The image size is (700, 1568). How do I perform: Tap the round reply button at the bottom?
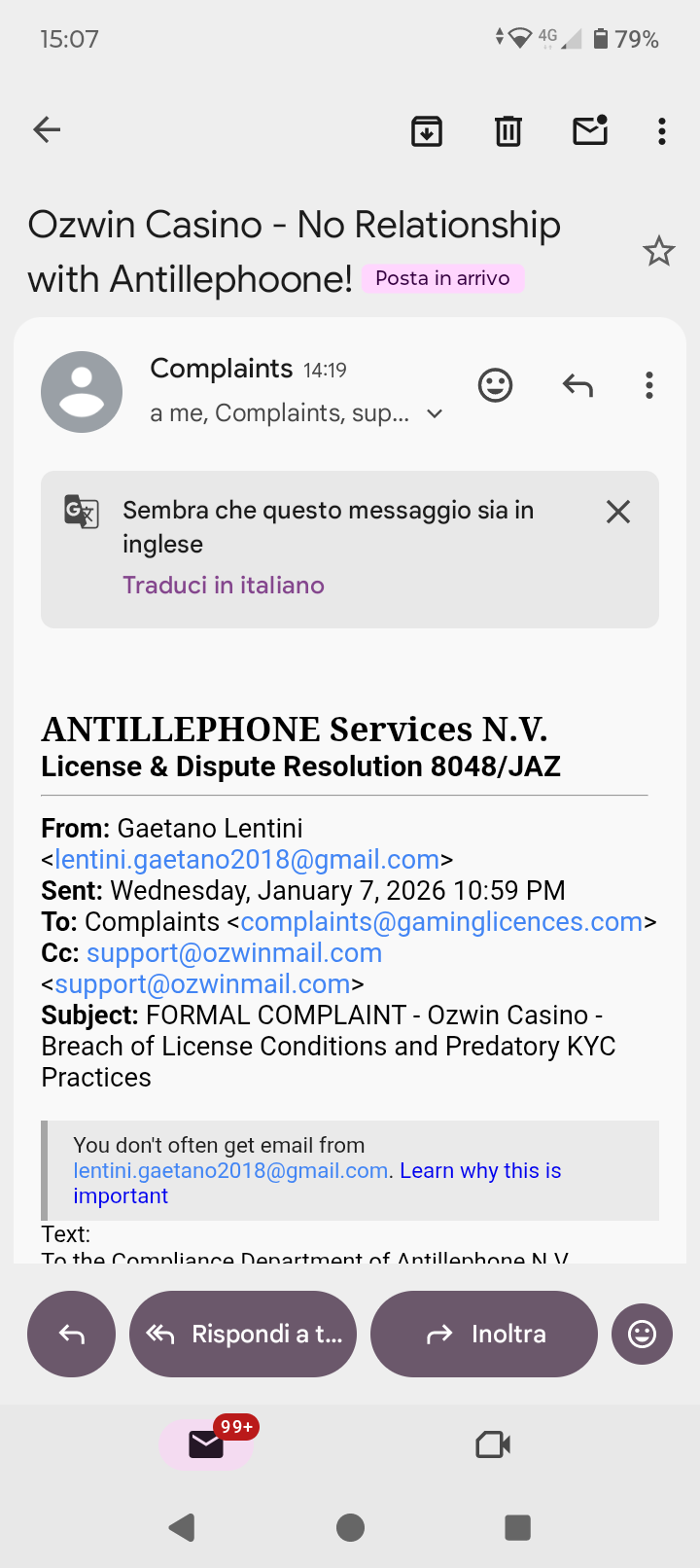coord(72,1334)
